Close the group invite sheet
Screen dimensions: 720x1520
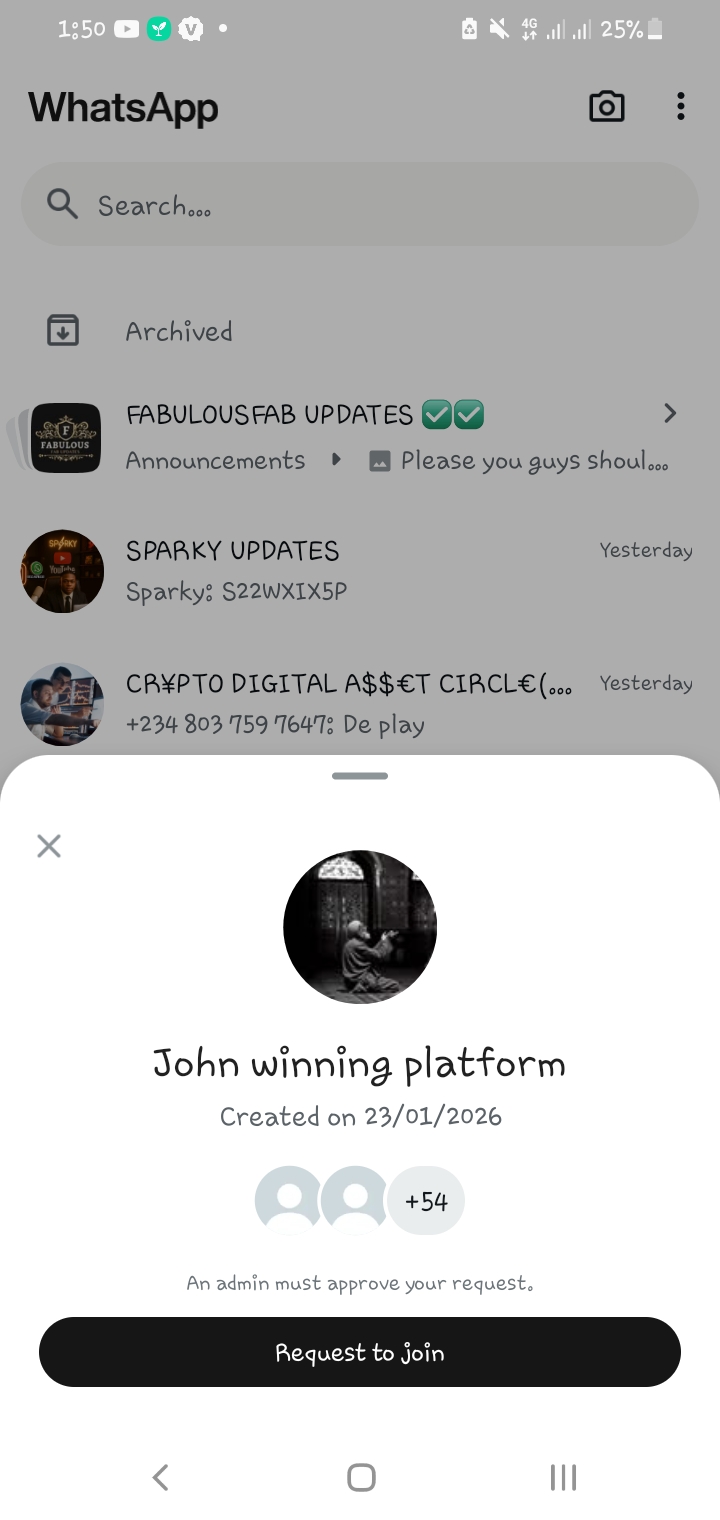point(49,846)
